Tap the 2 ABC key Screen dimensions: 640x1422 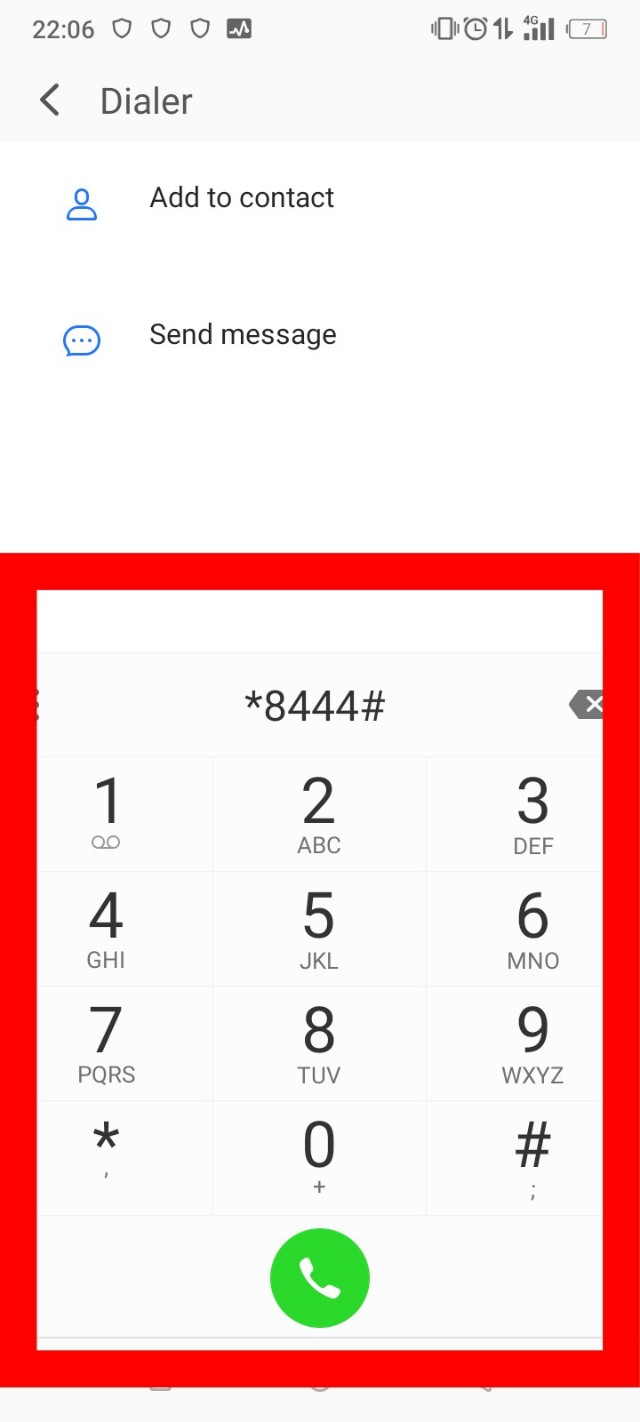pos(319,814)
